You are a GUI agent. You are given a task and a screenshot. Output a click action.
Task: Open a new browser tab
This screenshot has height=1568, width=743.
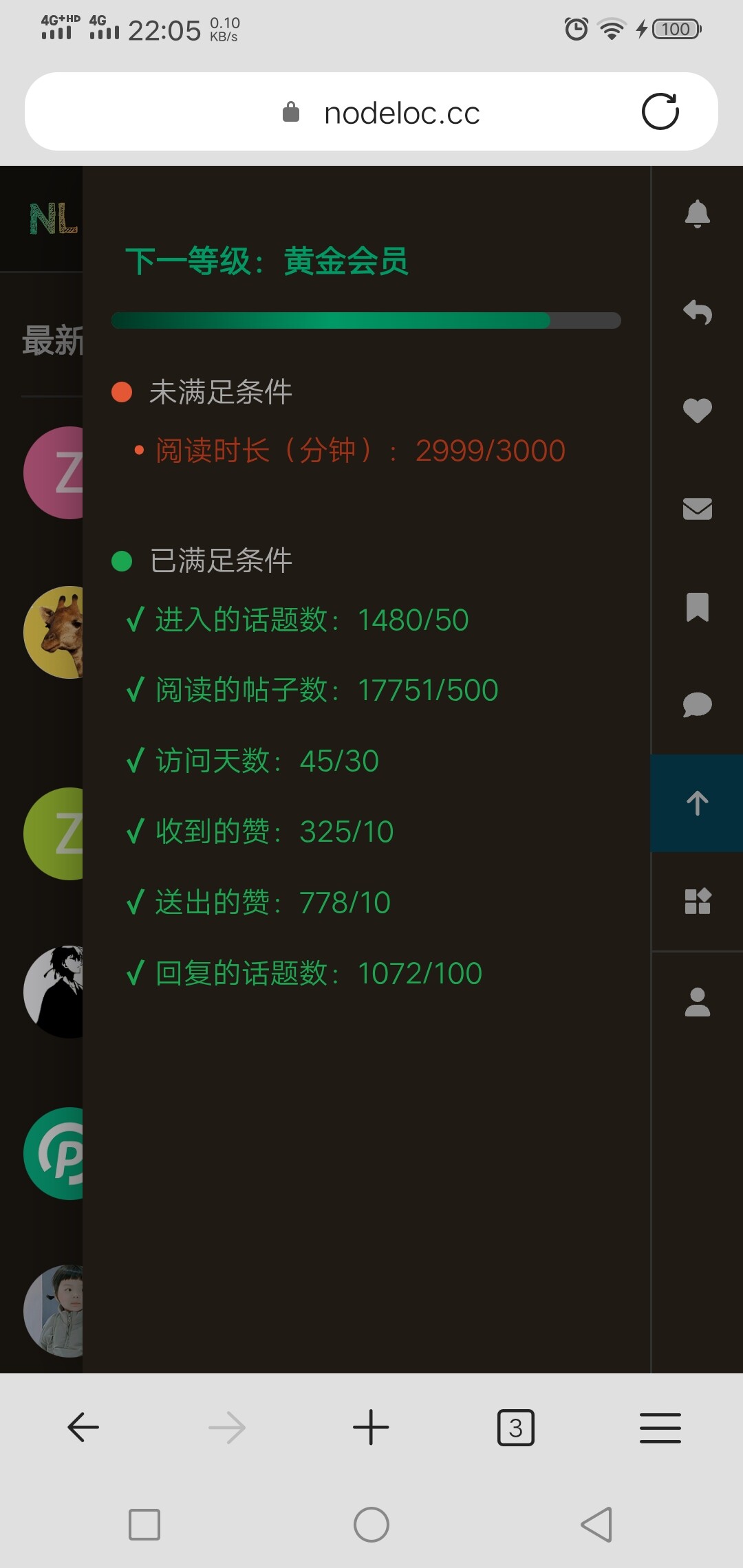pyautogui.click(x=371, y=1428)
